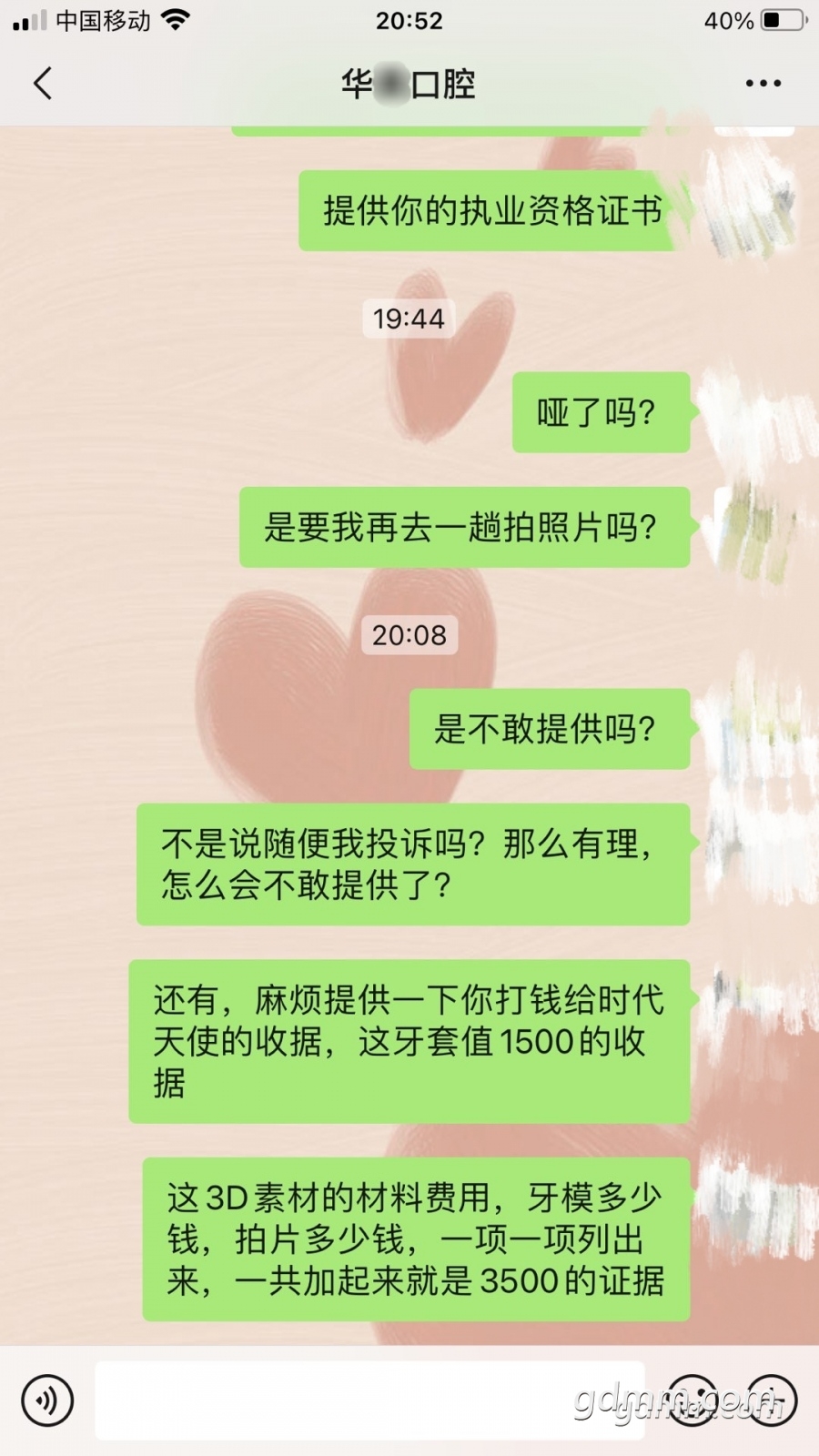Screen dimensions: 819x1456
Task: Open the emoji picker
Action: (x=693, y=1400)
